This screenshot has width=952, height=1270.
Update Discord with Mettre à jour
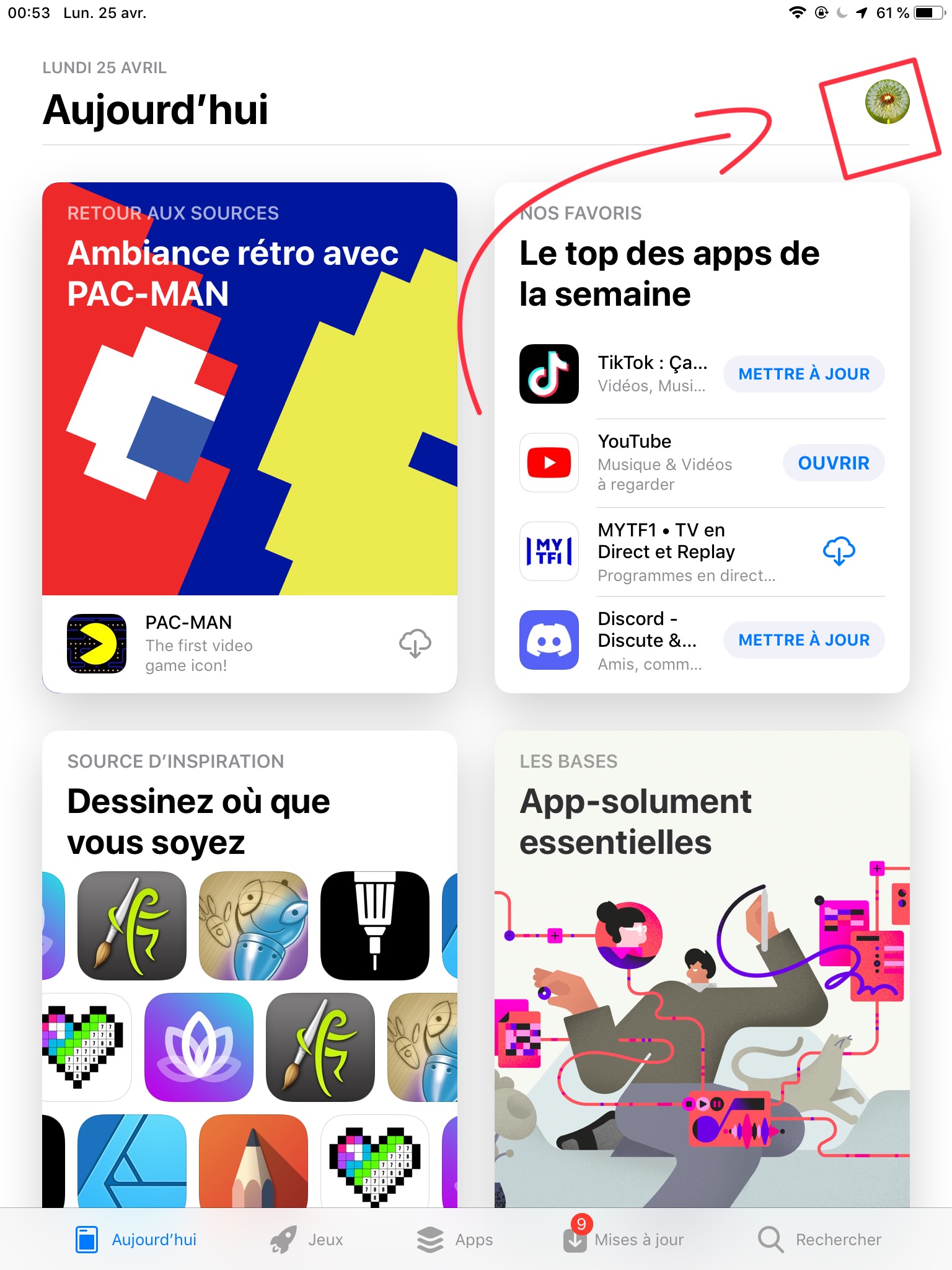pyautogui.click(x=803, y=640)
